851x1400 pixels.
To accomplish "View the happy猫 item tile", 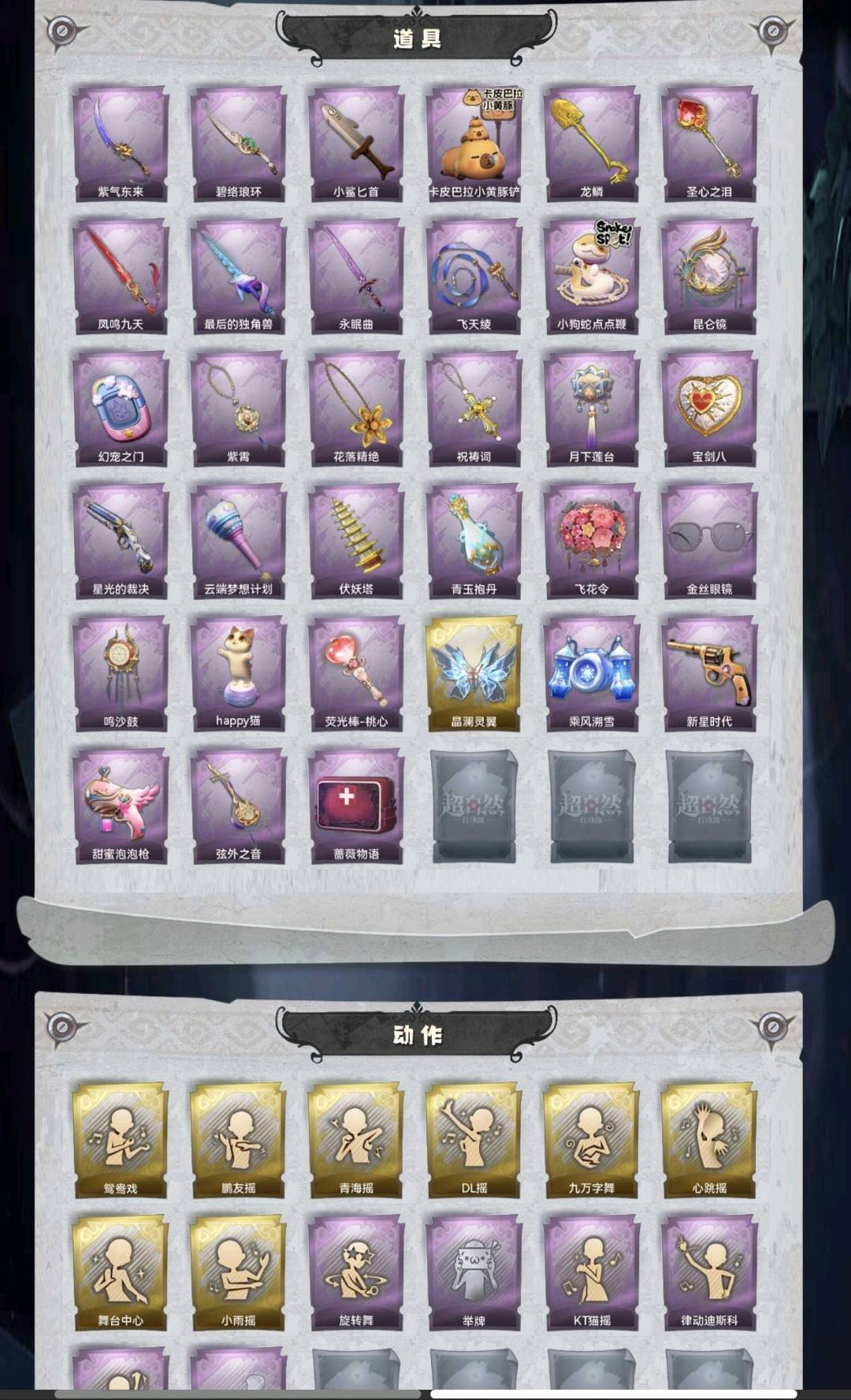I will coord(238,673).
